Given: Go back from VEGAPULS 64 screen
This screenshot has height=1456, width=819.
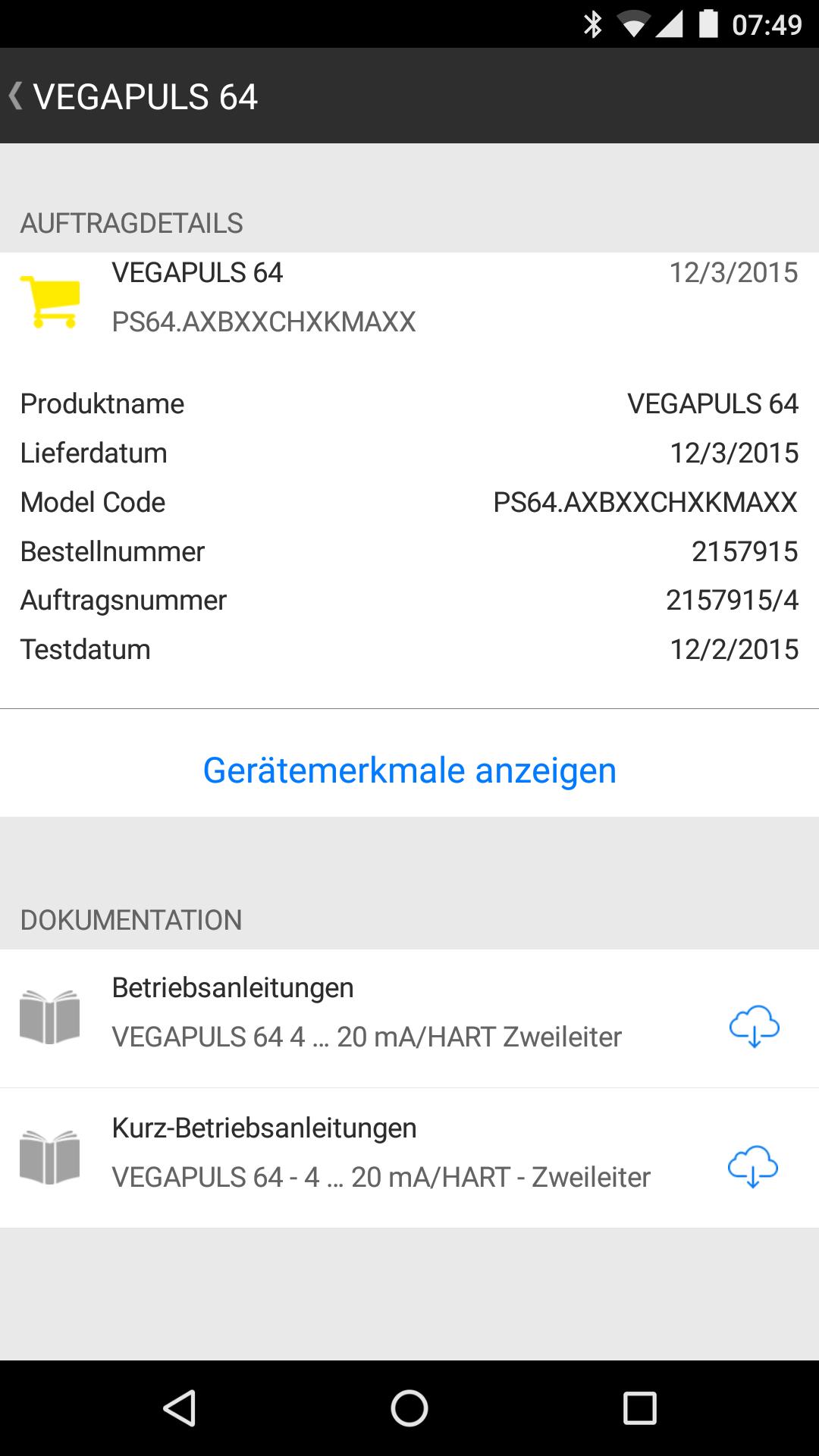Looking at the screenshot, I should pos(16,96).
